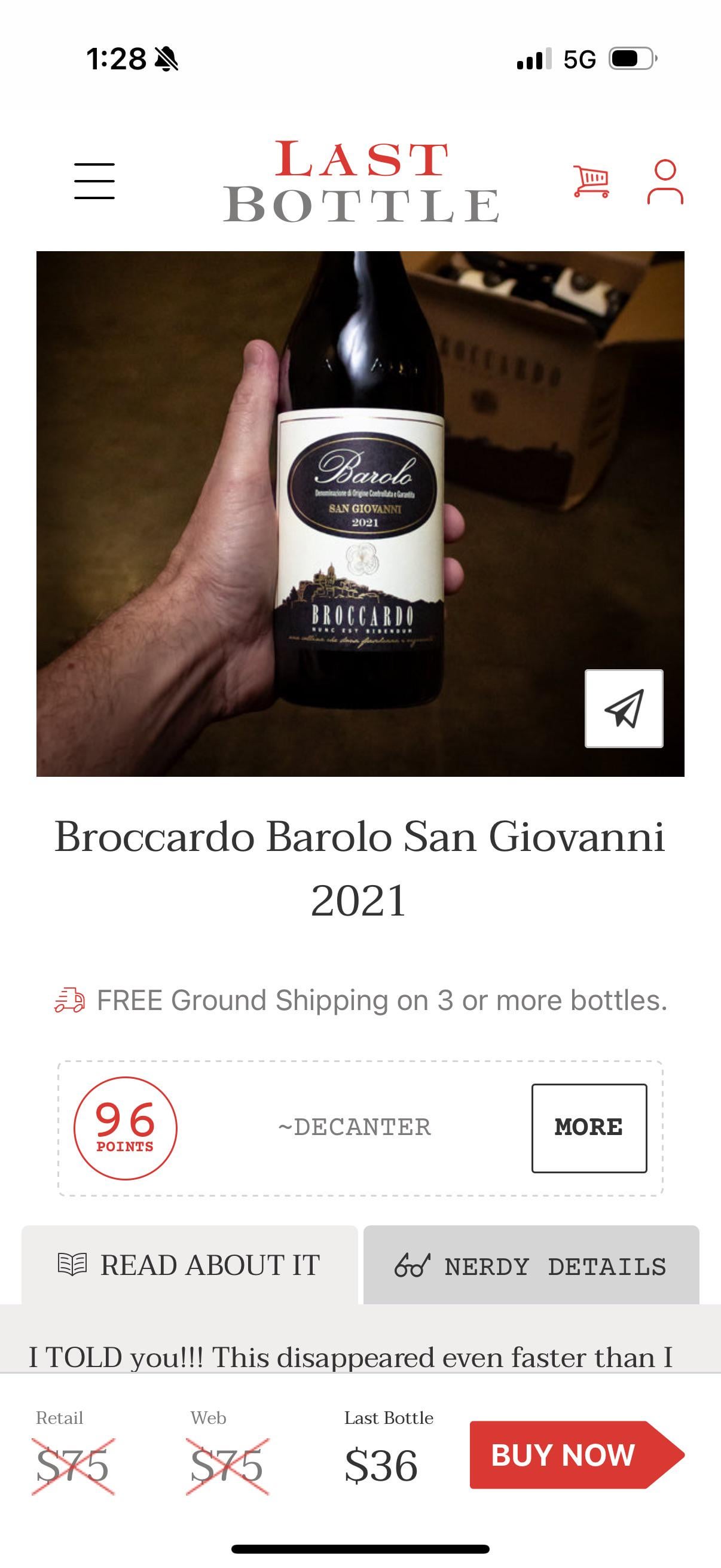Tap MORE for Decanter review
Image resolution: width=721 pixels, height=1568 pixels.
[x=588, y=1128]
